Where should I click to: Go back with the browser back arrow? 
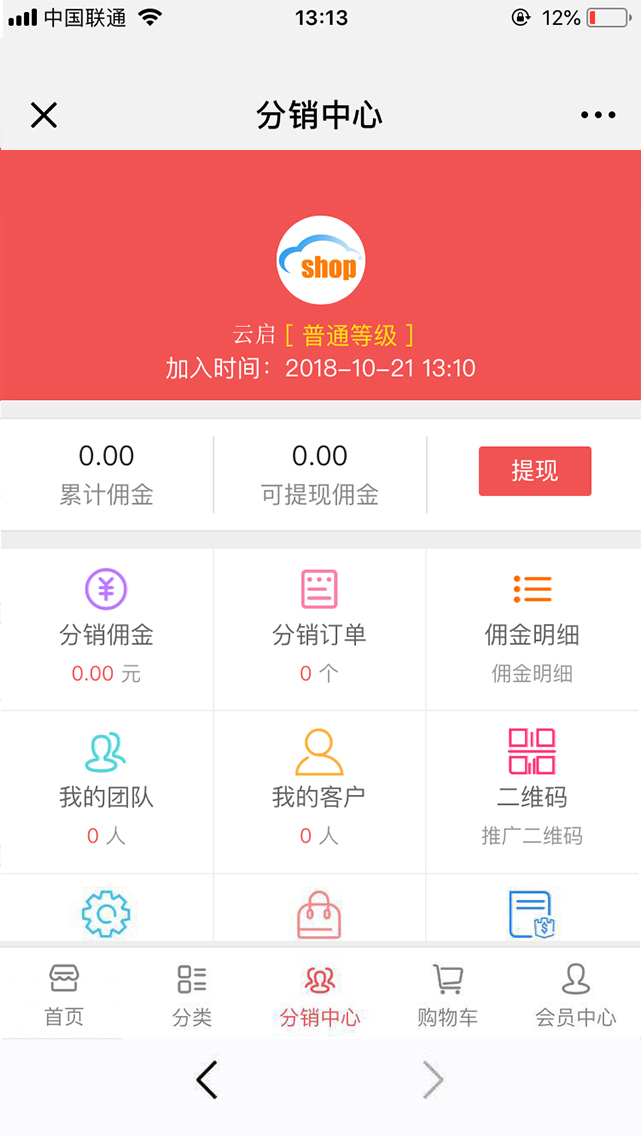pos(207,1080)
